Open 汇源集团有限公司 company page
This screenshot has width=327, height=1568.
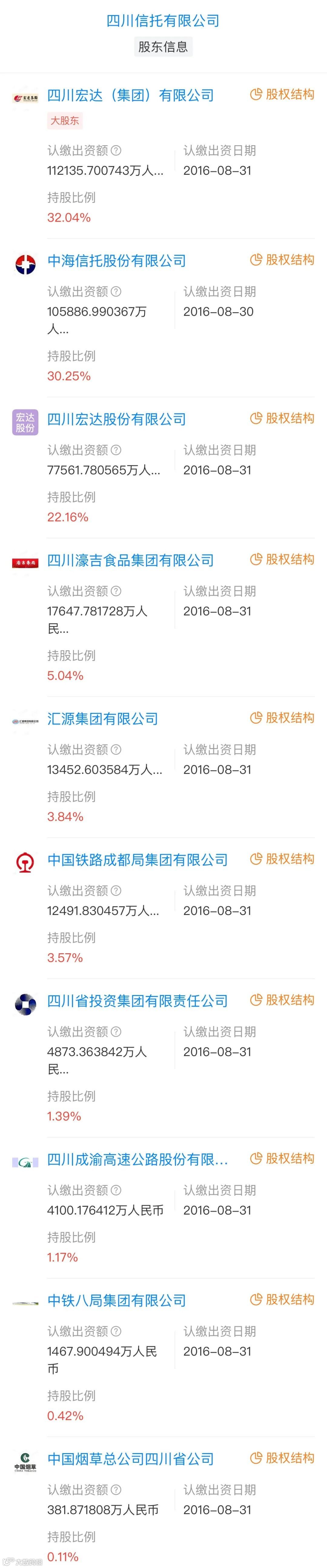pyautogui.click(x=103, y=719)
